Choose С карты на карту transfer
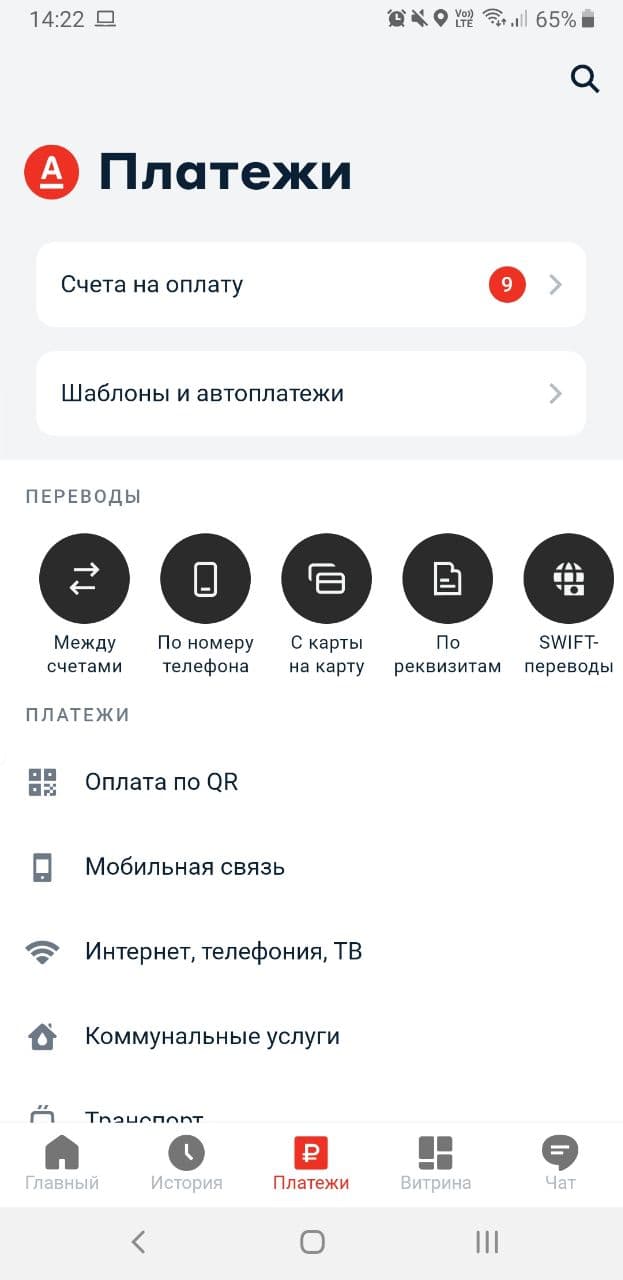 [327, 580]
